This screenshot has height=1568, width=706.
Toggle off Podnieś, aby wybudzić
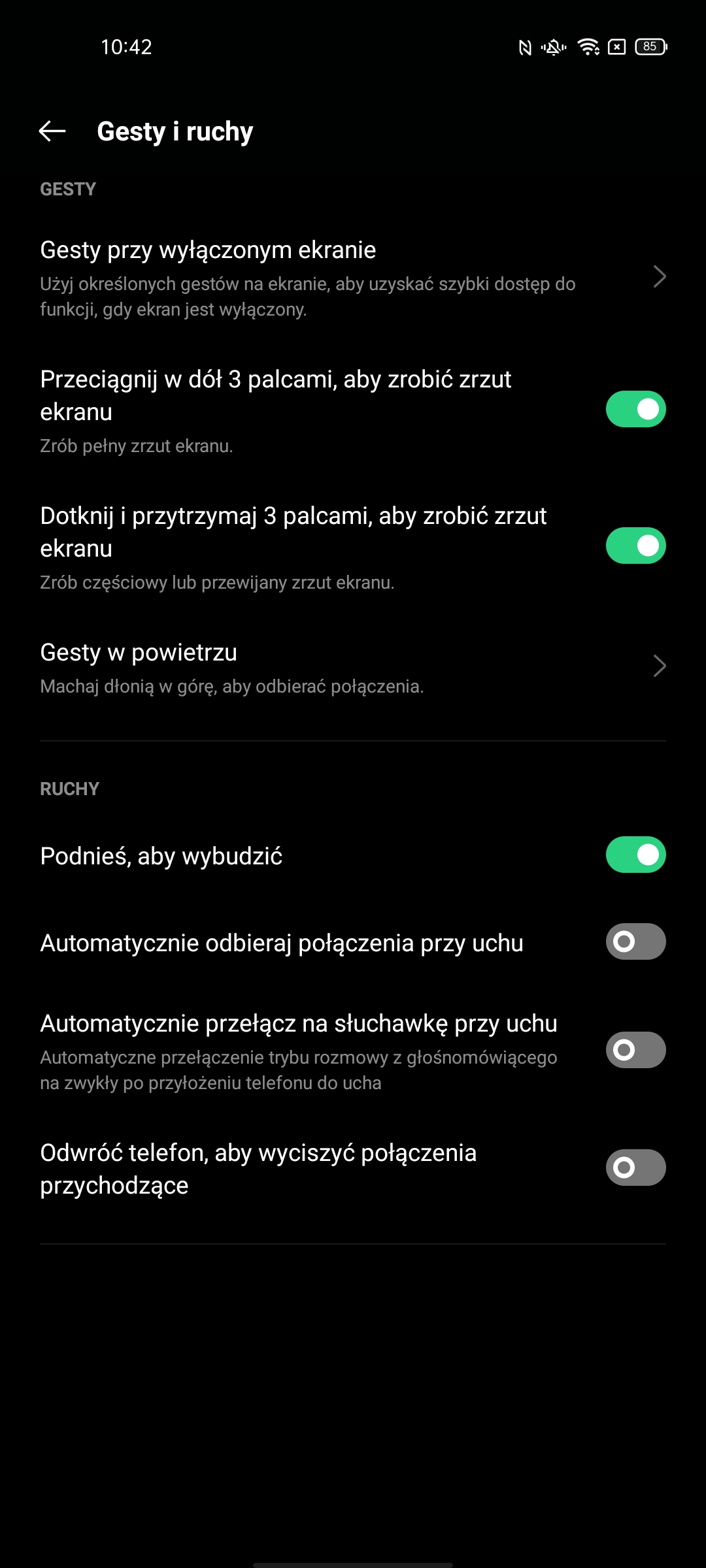click(x=635, y=855)
